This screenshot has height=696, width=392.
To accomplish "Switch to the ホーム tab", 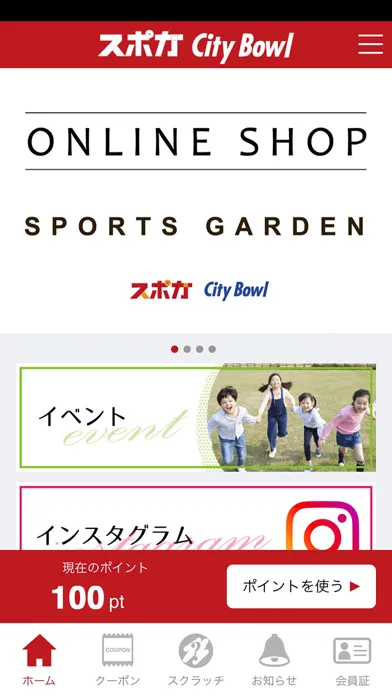I will coord(39,660).
